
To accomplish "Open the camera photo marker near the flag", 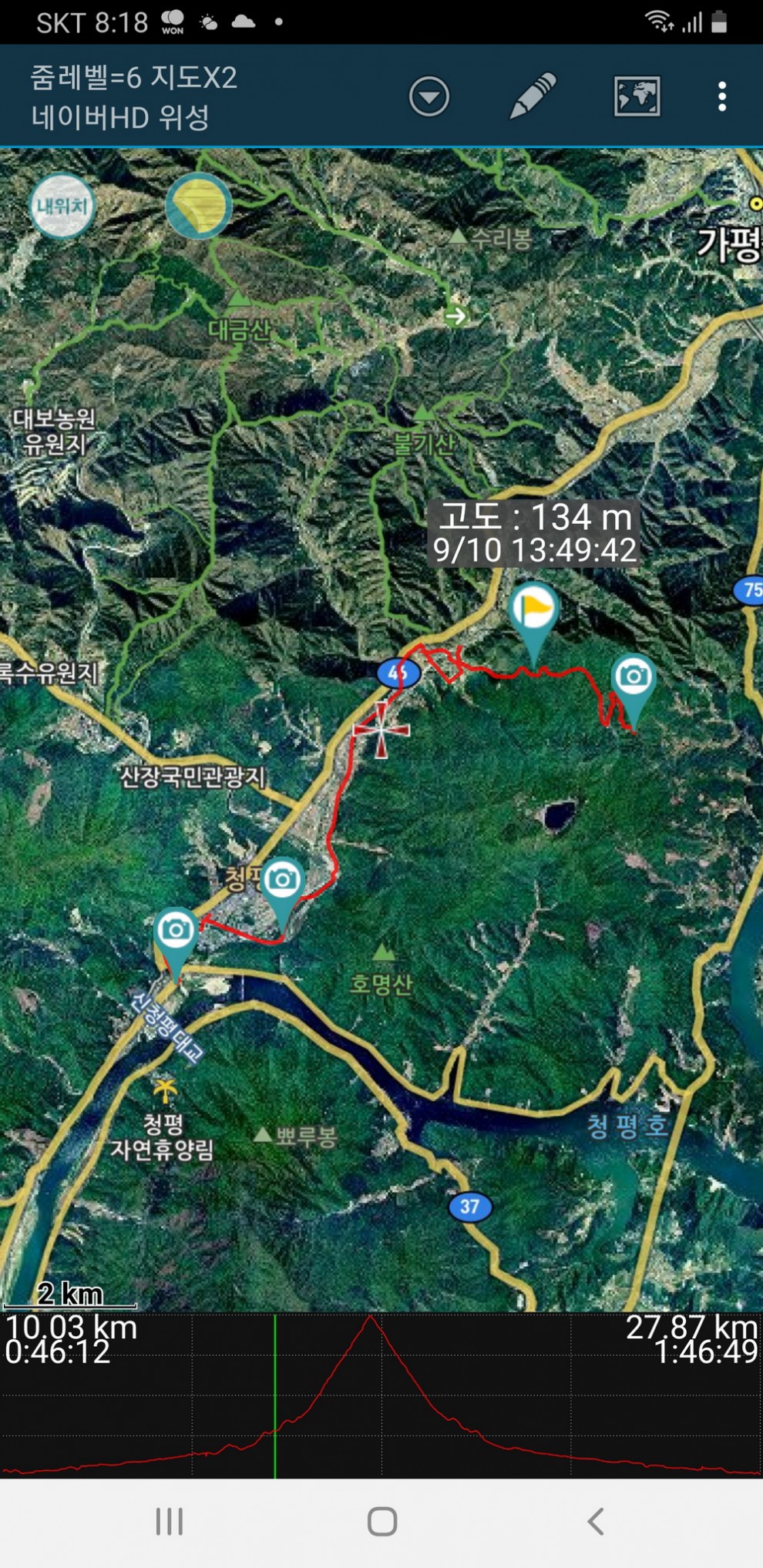I will pos(633,678).
